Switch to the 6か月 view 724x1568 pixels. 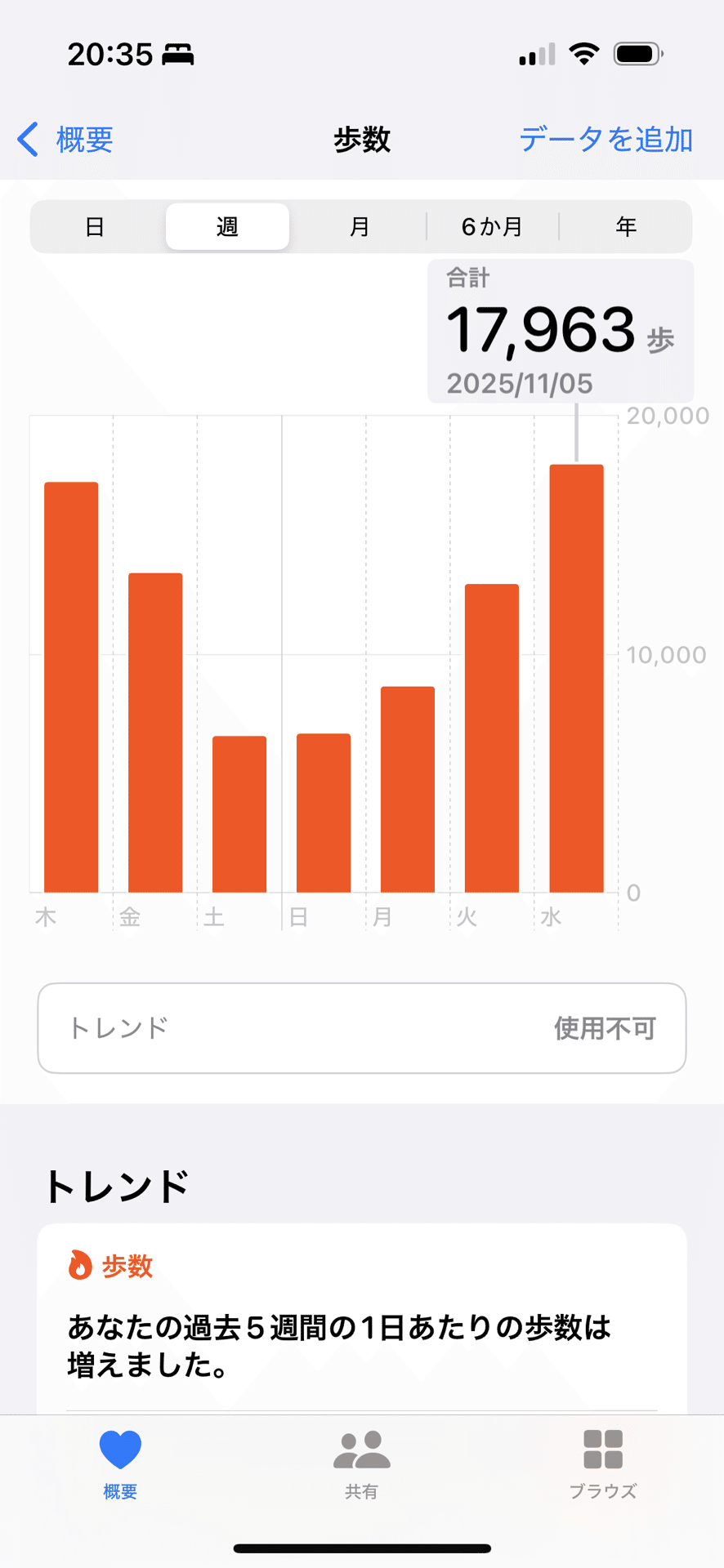click(x=491, y=227)
